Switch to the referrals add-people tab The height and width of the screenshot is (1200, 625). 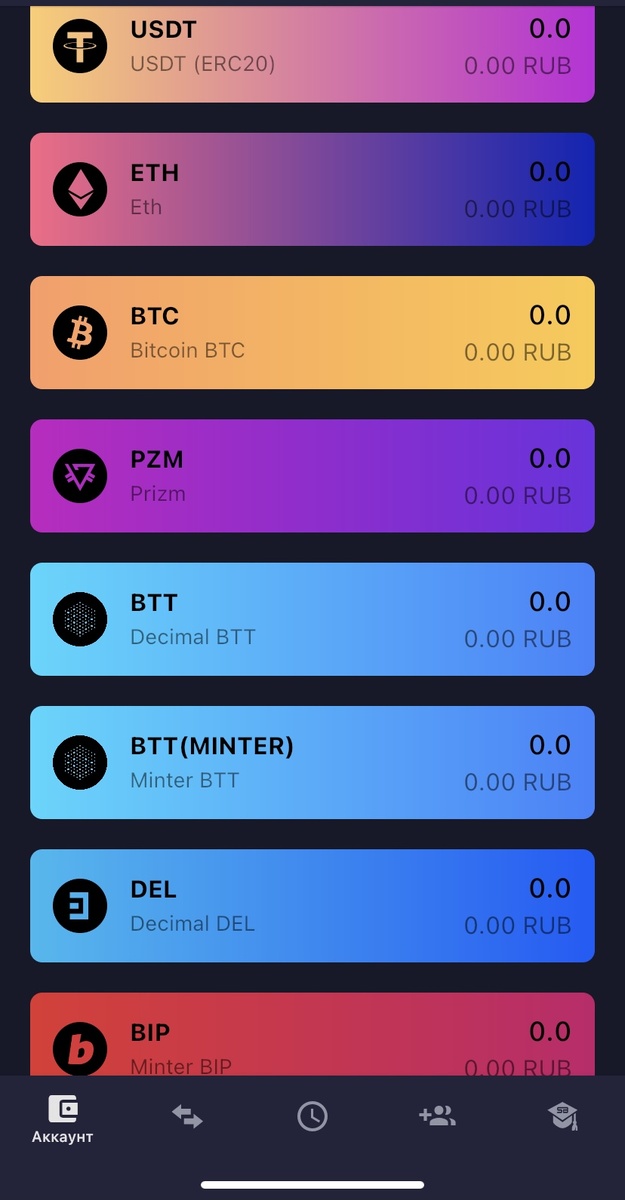(x=437, y=1116)
